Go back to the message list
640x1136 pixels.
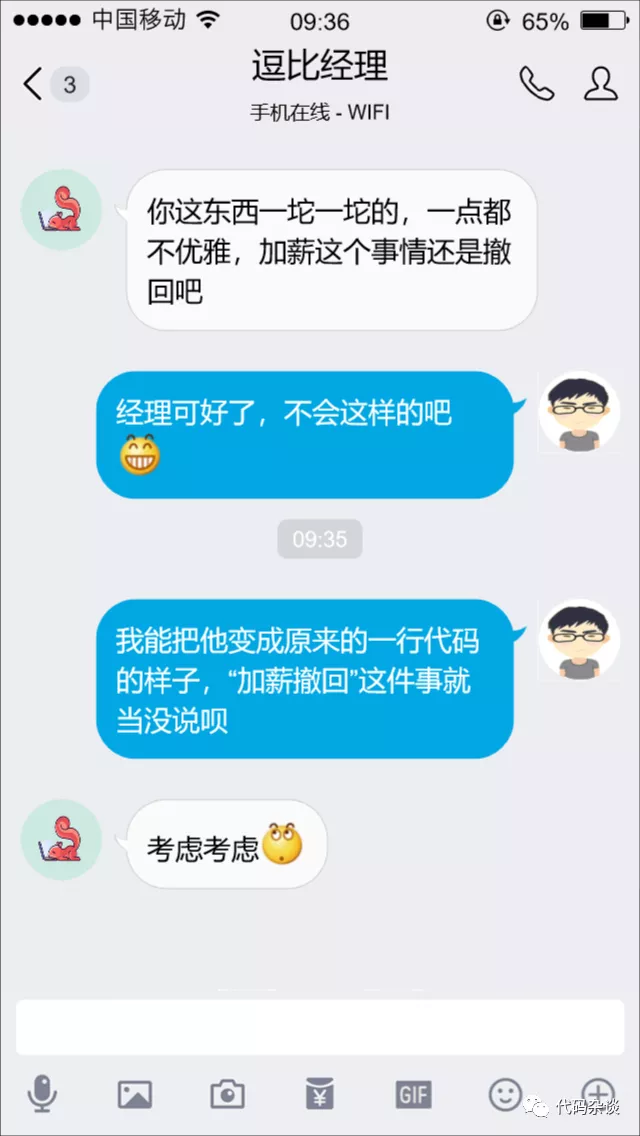pyautogui.click(x=35, y=84)
